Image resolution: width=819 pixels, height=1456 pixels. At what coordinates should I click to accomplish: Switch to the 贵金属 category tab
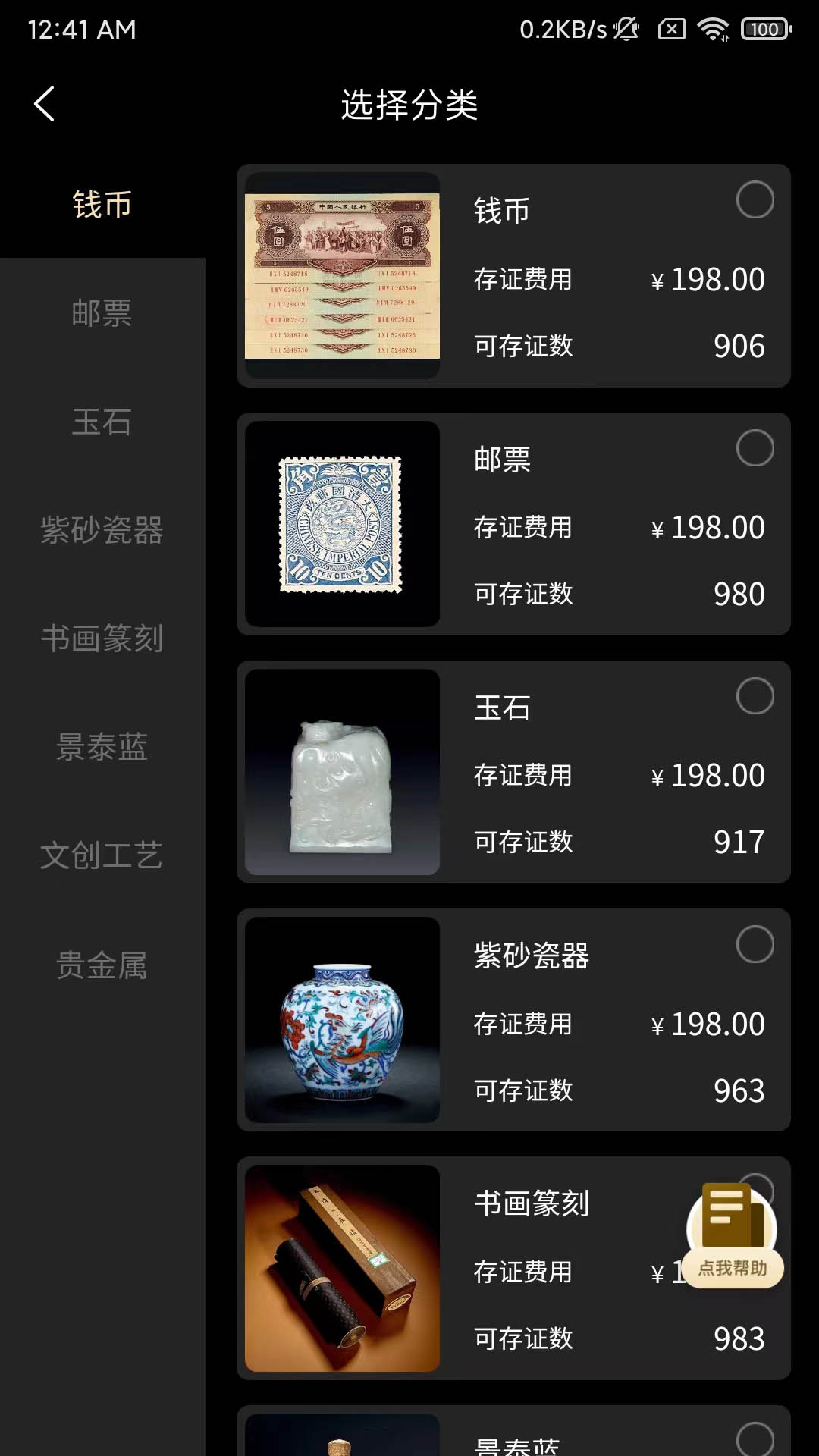[102, 965]
